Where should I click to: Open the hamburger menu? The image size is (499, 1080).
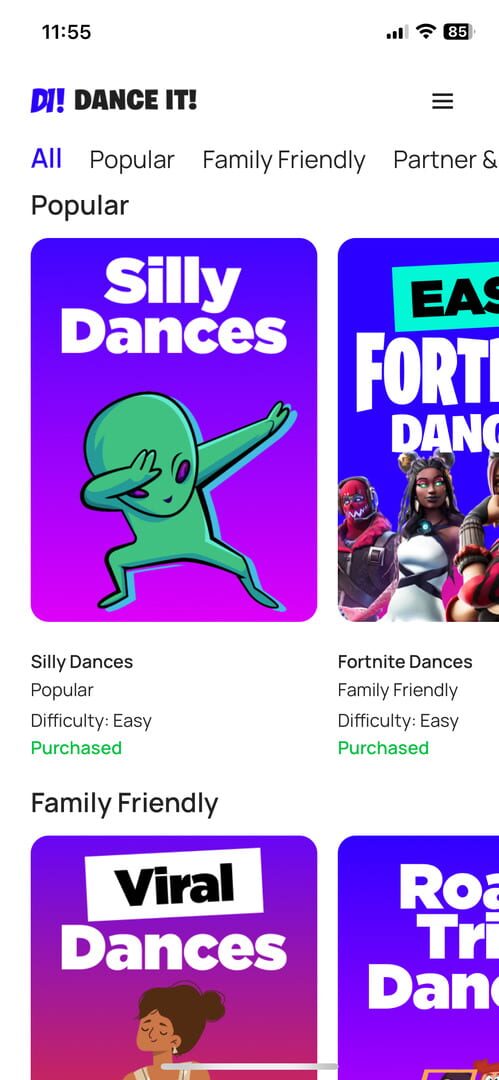coord(442,102)
